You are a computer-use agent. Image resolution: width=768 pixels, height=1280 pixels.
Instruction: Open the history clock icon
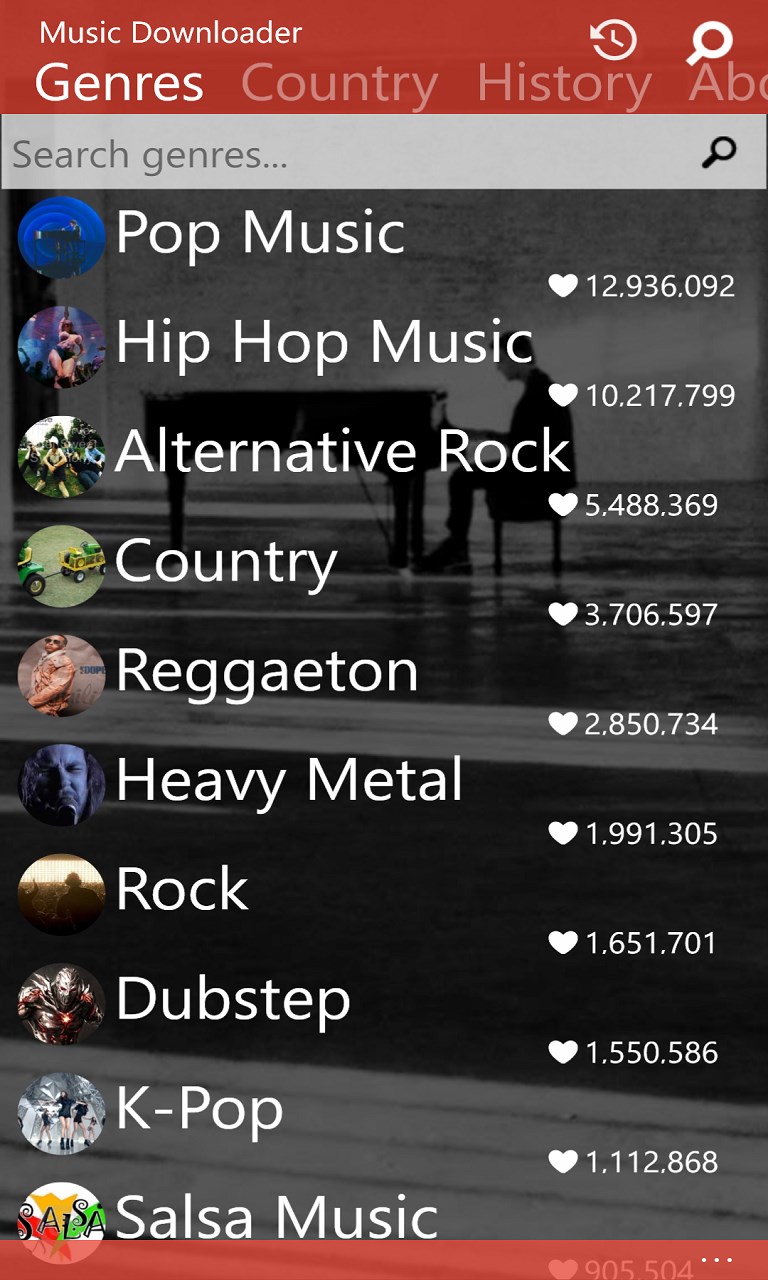[613, 40]
